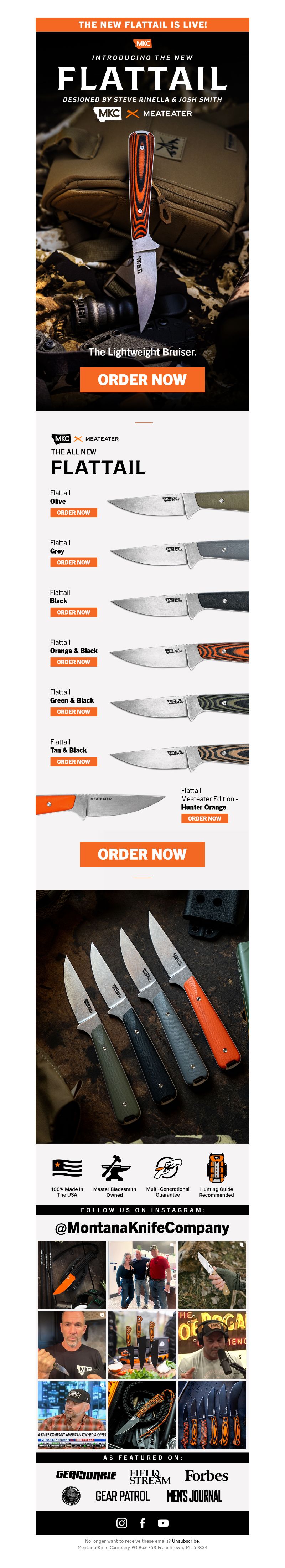Tap ORDER NOW for Green & Black

pyautogui.click(x=73, y=711)
